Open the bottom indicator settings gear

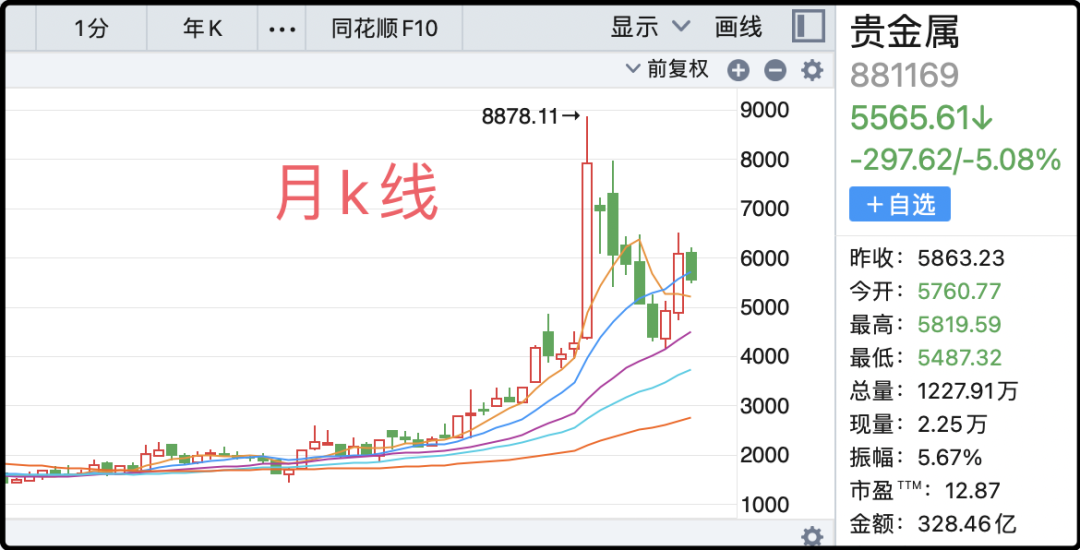(812, 536)
